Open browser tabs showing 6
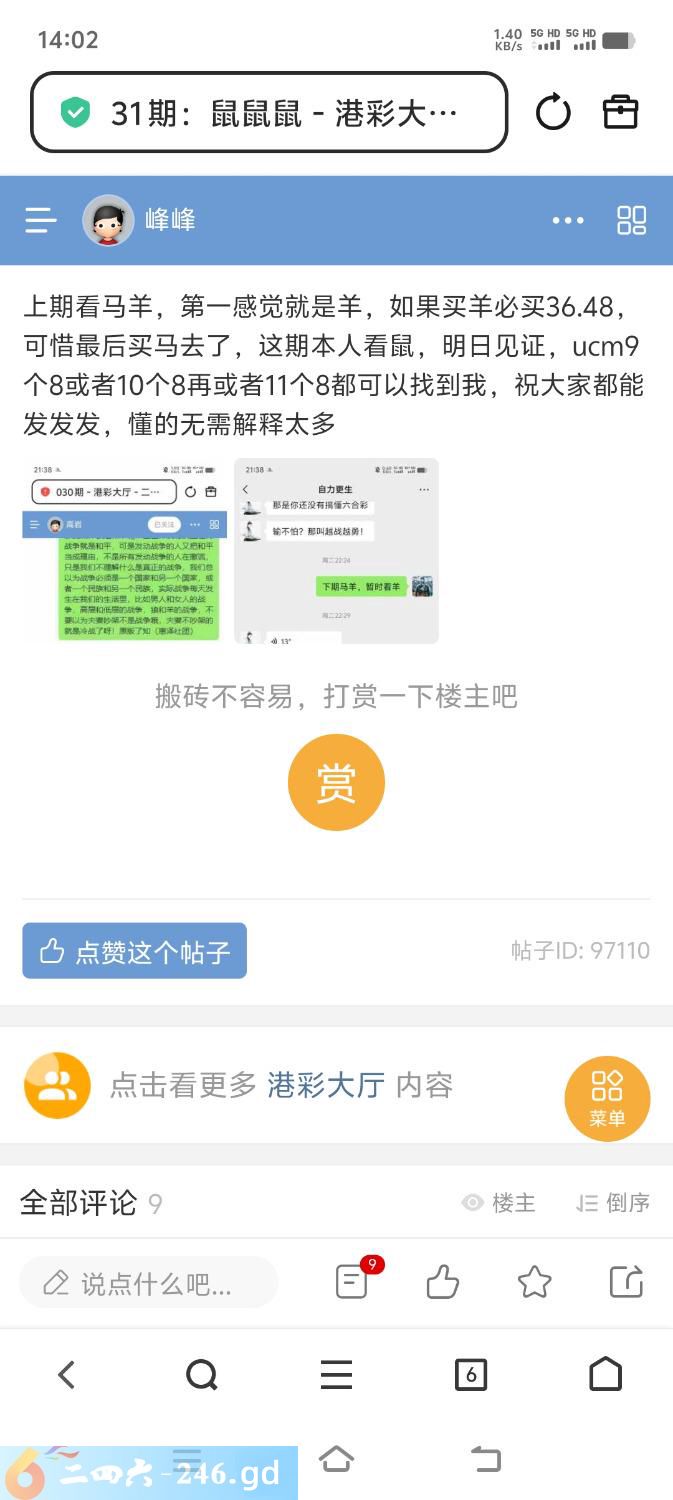The height and width of the screenshot is (1500, 673). click(x=471, y=1375)
